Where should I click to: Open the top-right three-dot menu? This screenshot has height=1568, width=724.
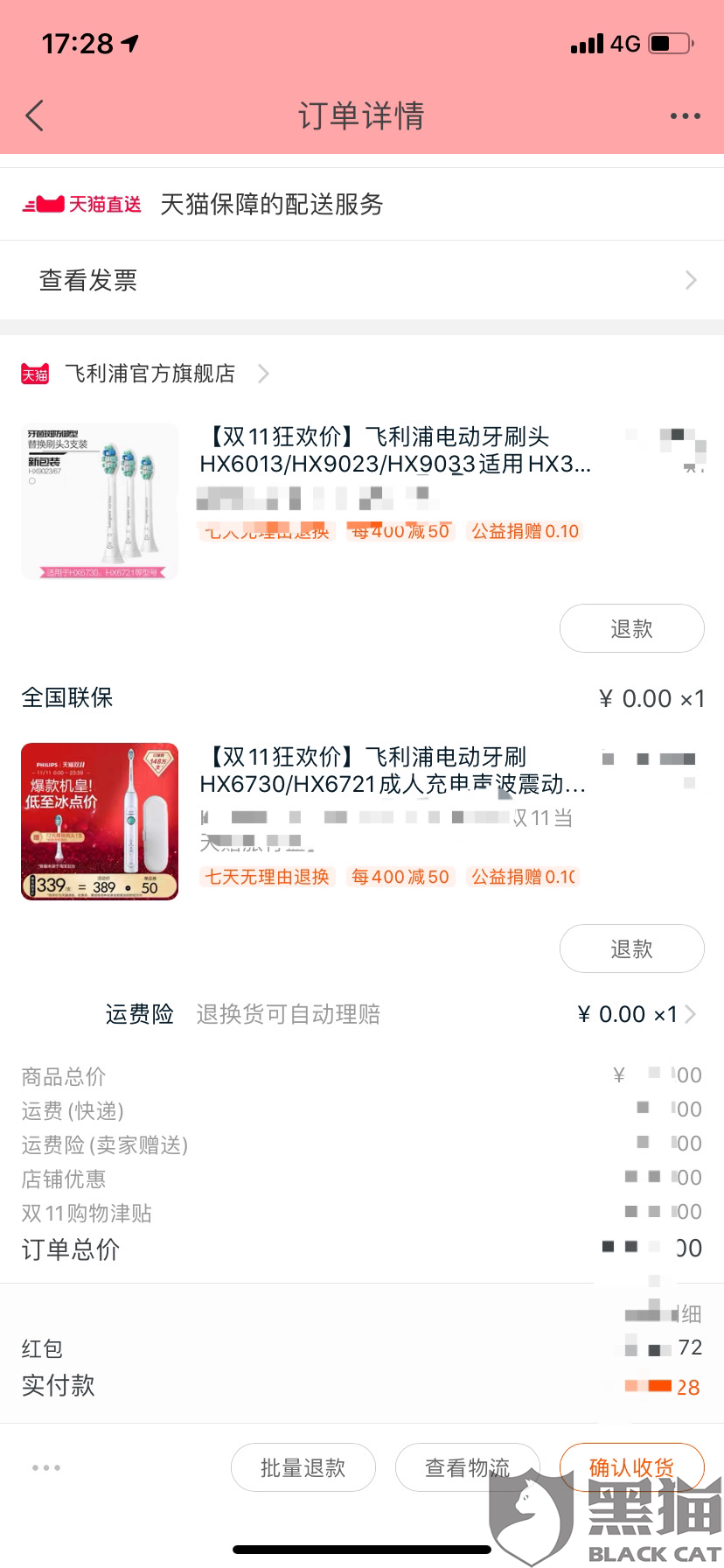[x=685, y=115]
